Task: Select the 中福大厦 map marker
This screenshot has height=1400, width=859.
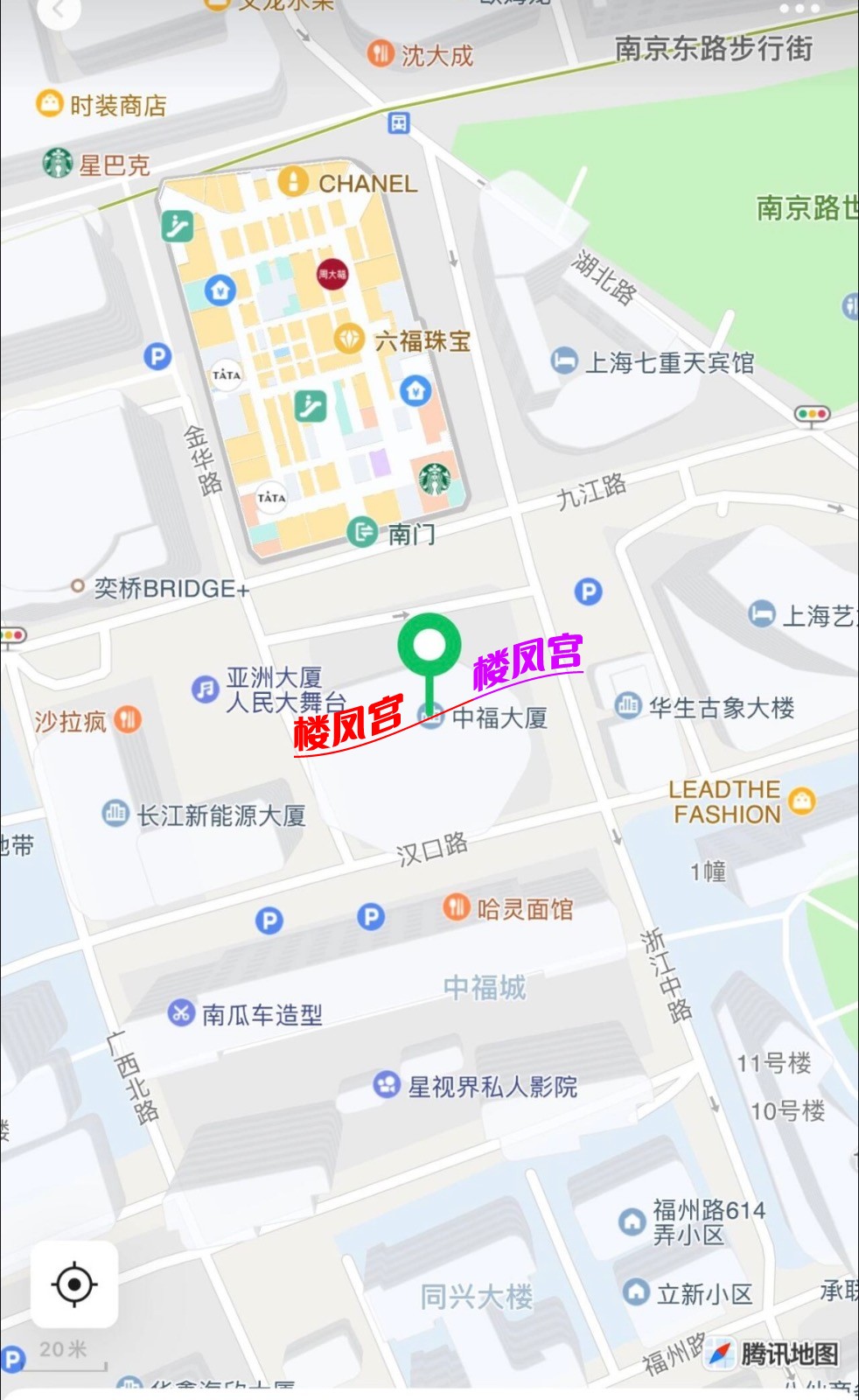Action: tap(430, 717)
